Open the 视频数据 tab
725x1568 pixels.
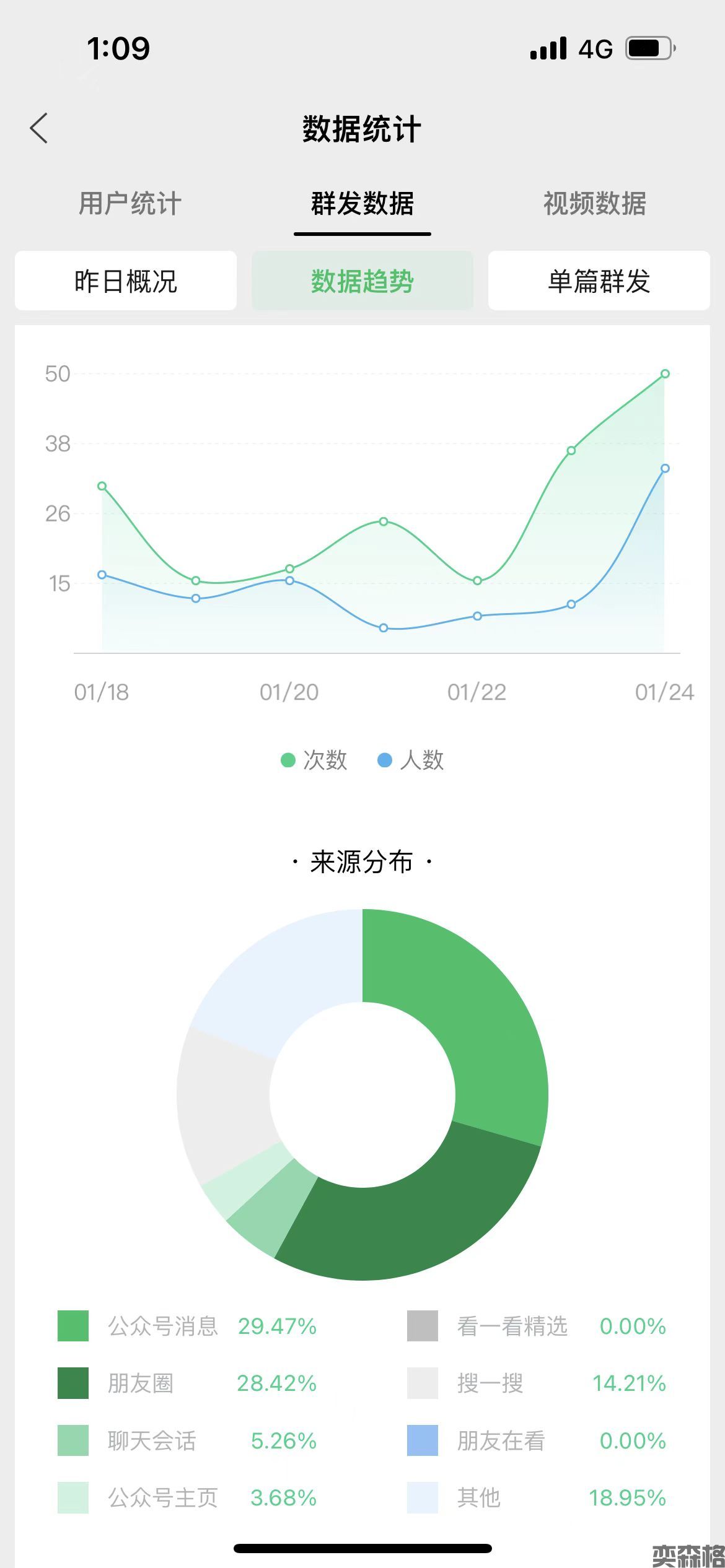click(x=594, y=204)
